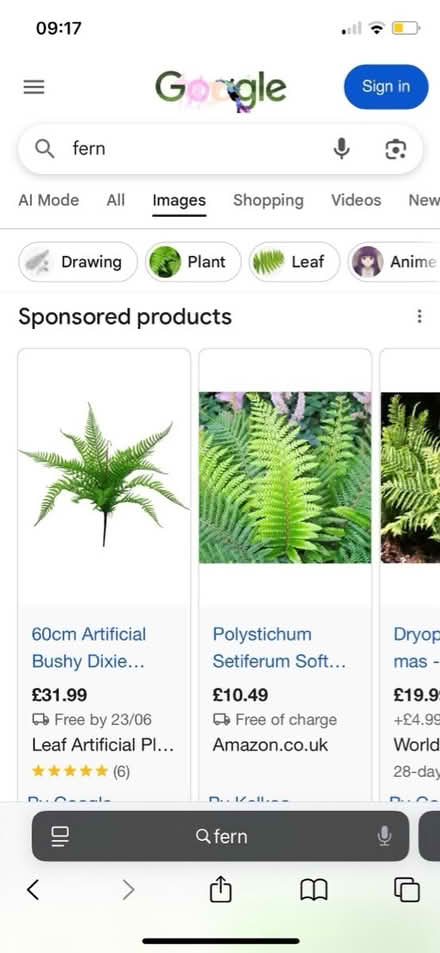This screenshot has width=440, height=953.
Task: Switch to the All tab
Action: pyautogui.click(x=115, y=200)
